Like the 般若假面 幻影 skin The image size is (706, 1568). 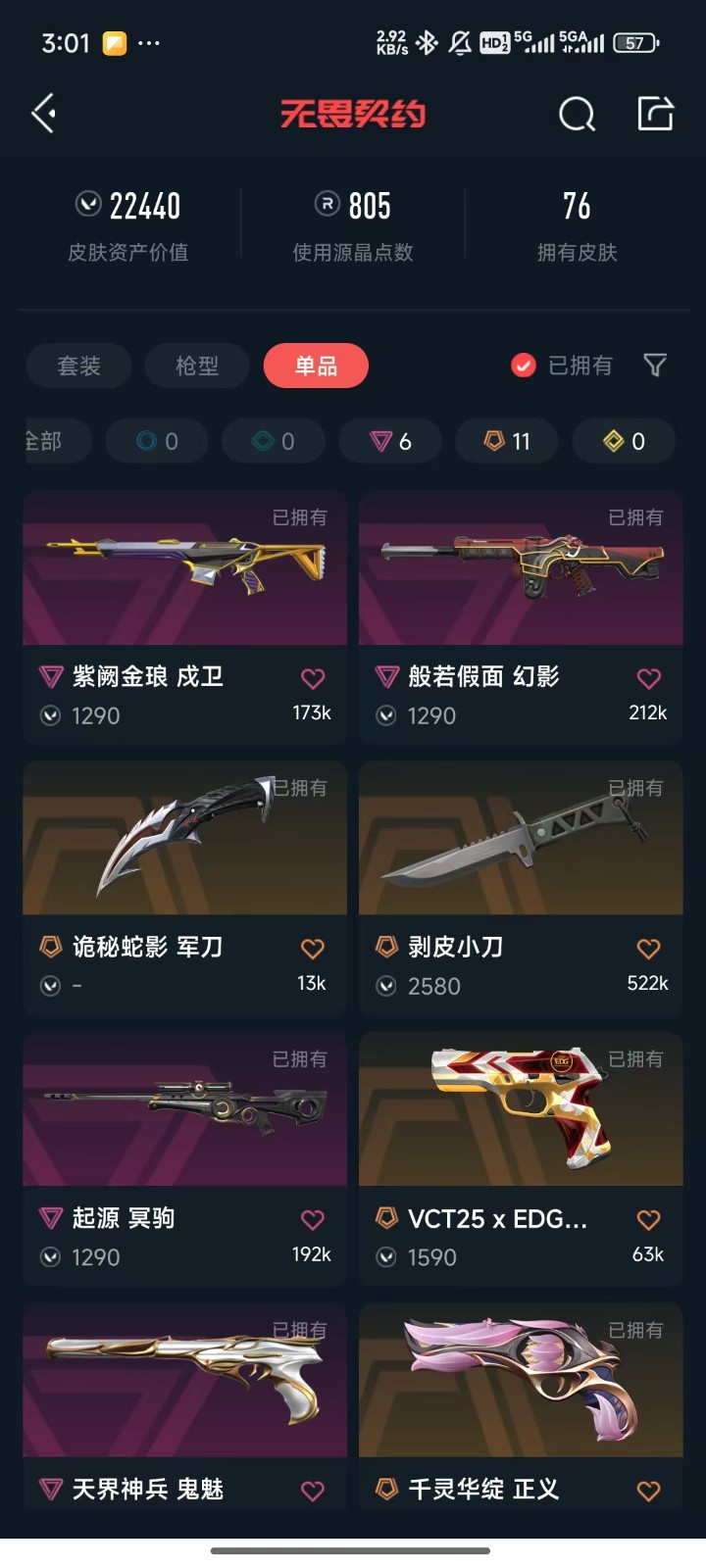(x=648, y=678)
